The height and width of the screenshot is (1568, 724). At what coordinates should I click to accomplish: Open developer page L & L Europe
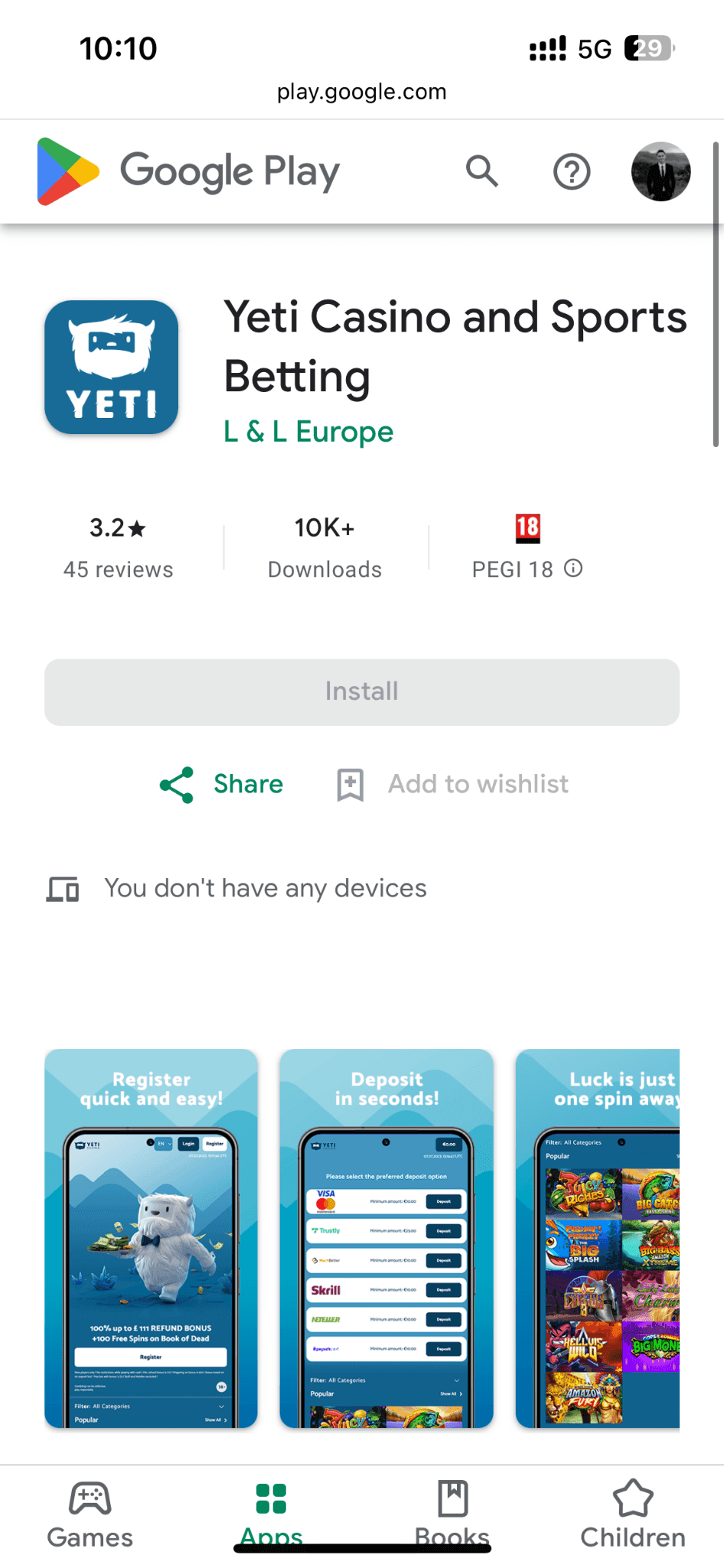pos(308,432)
